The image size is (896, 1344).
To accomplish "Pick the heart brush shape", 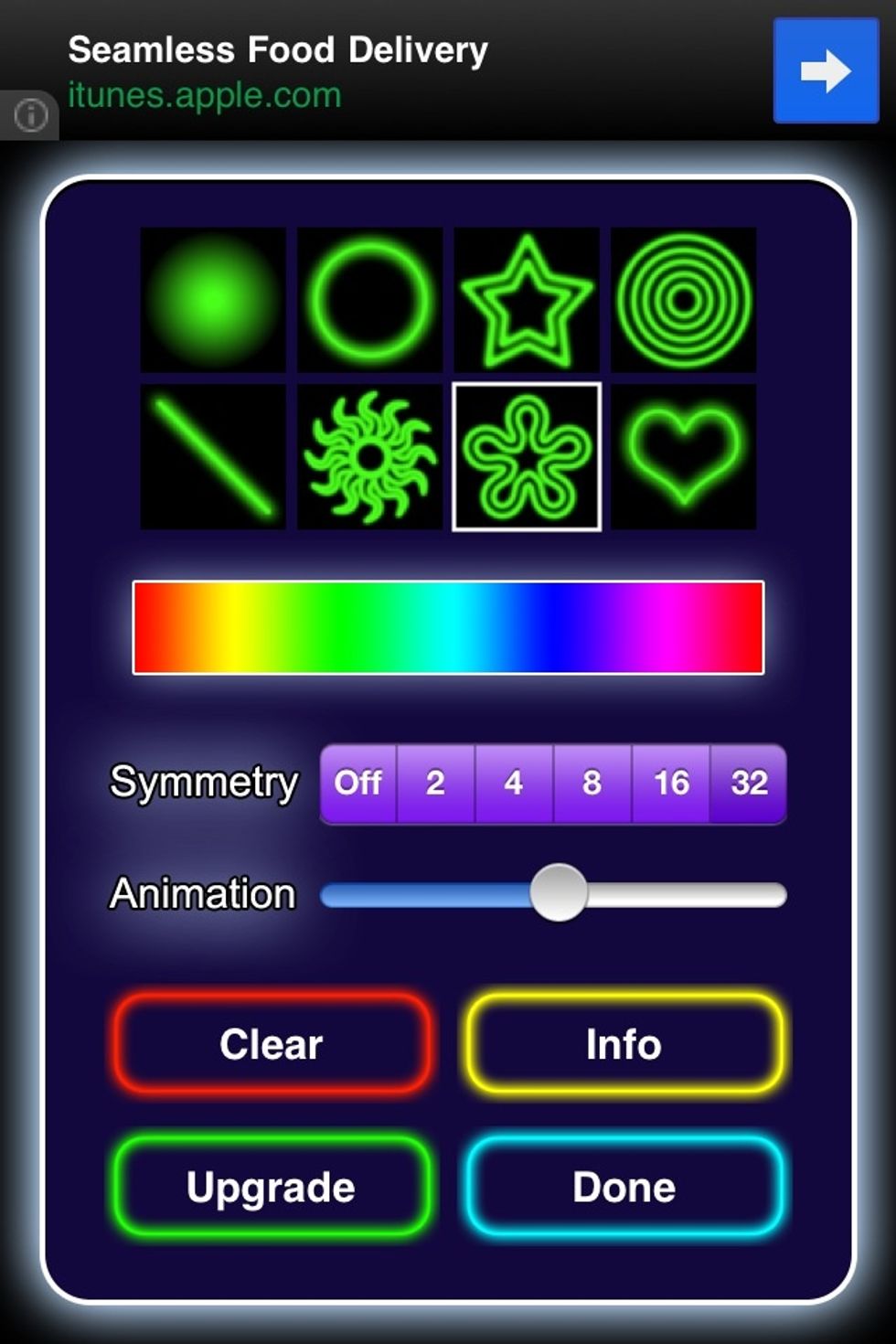I will tap(684, 457).
